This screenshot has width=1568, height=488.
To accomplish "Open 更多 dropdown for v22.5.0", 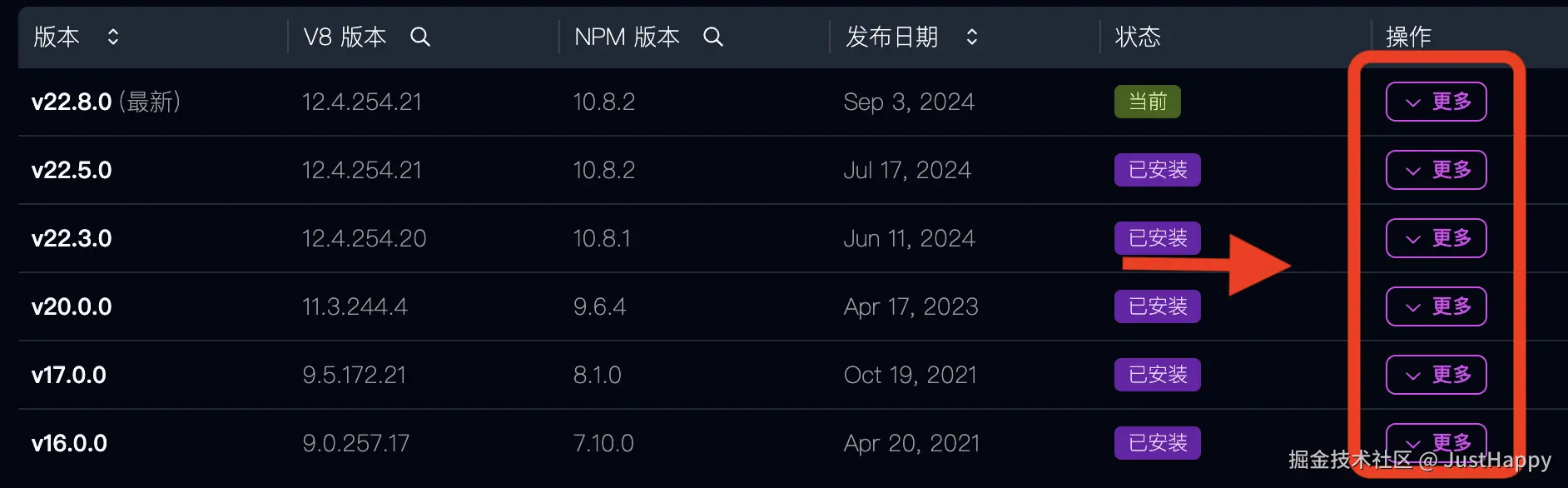I will pyautogui.click(x=1436, y=170).
